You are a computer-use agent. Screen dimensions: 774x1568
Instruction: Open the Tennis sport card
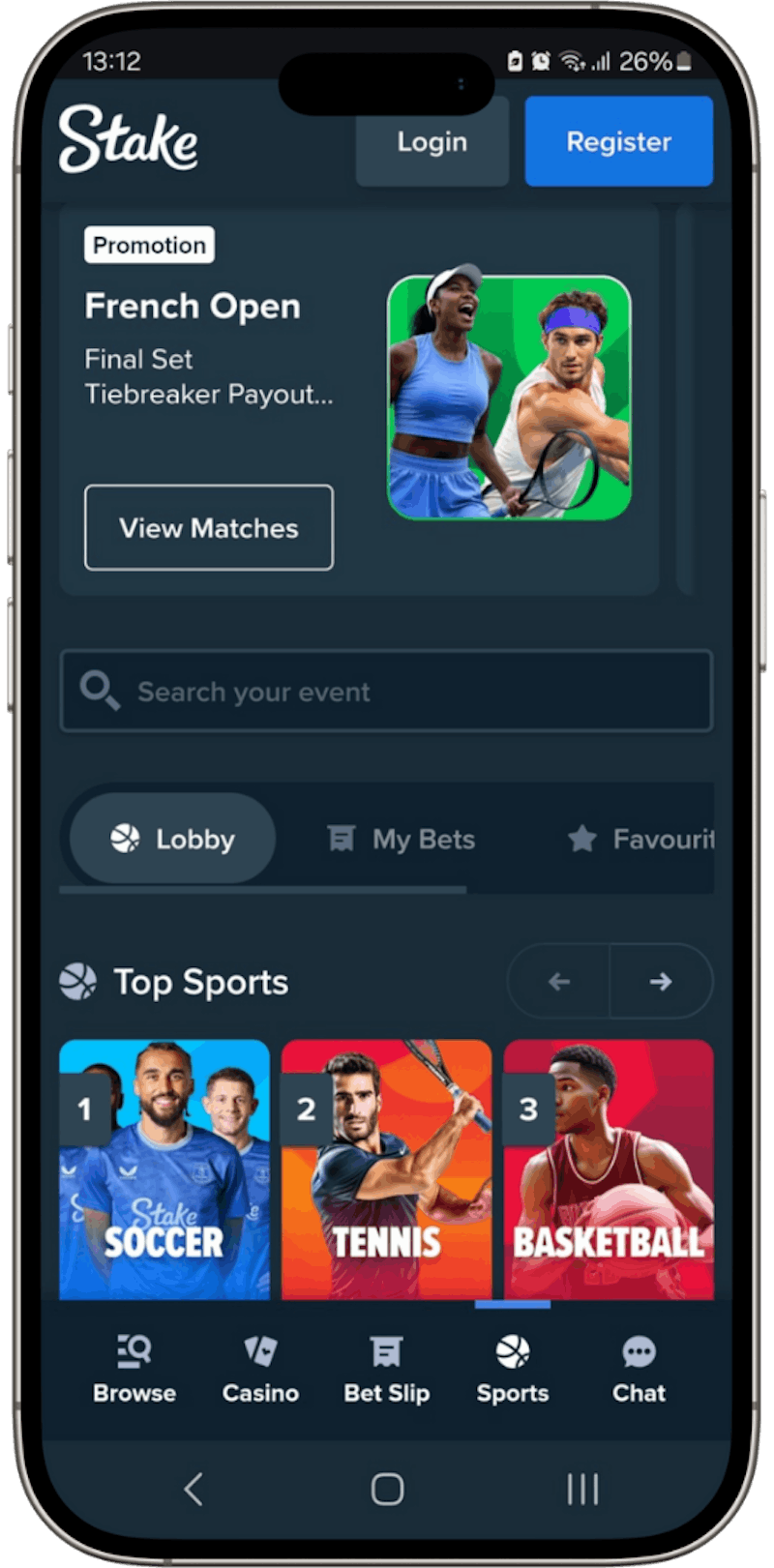[387, 1169]
